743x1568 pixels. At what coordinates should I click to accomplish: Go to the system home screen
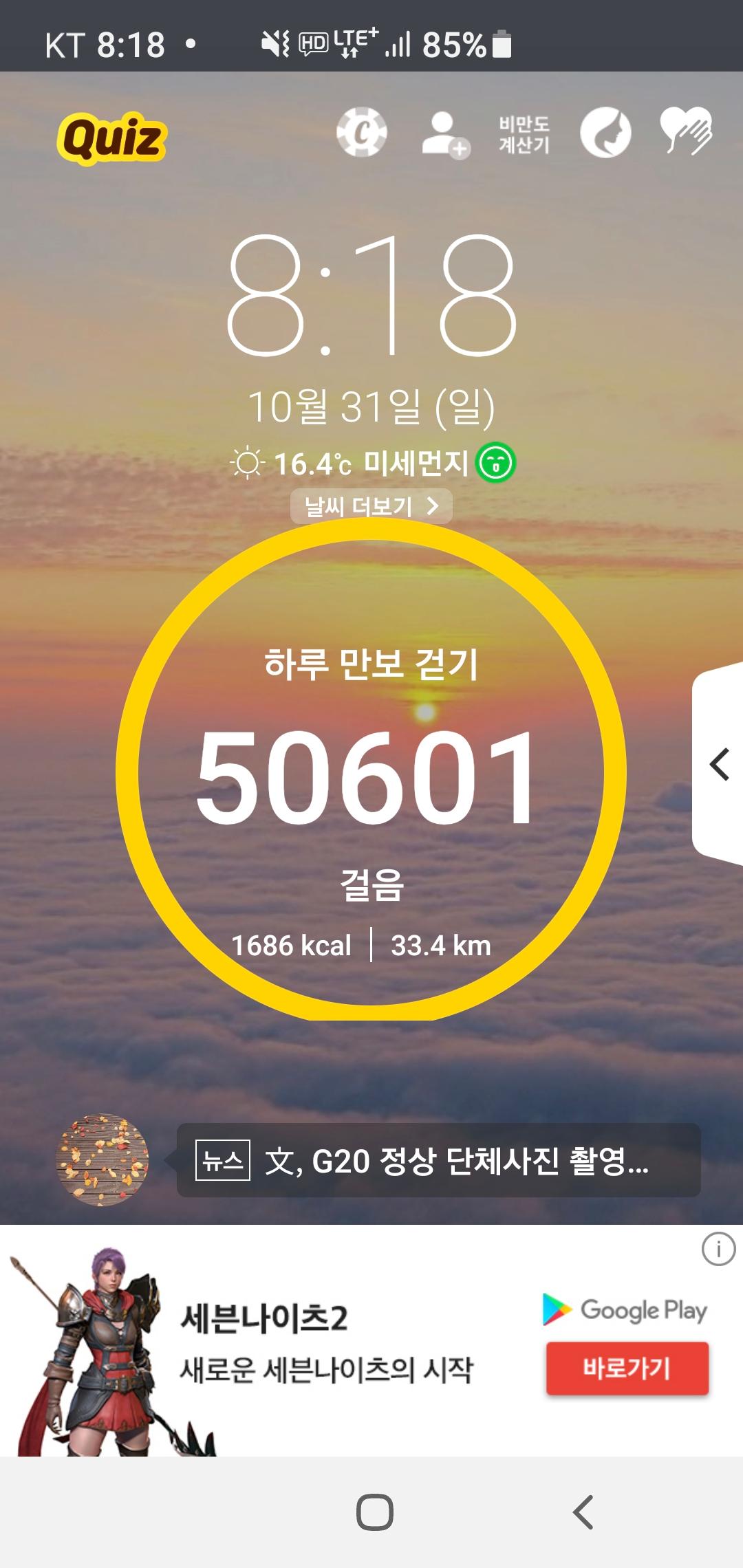(x=374, y=1512)
